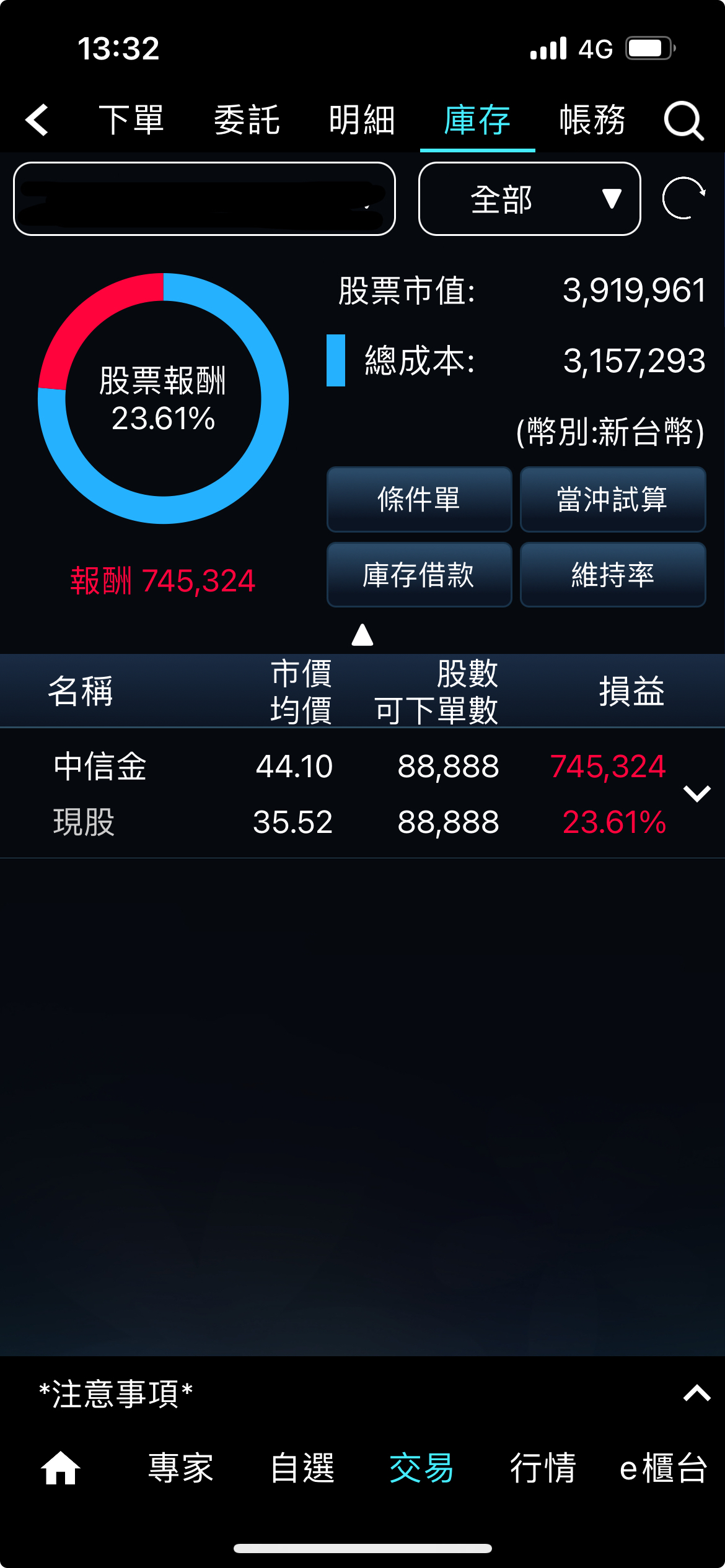The height and width of the screenshot is (1568, 725).
Task: Open the 全部 filter dropdown
Action: [529, 199]
